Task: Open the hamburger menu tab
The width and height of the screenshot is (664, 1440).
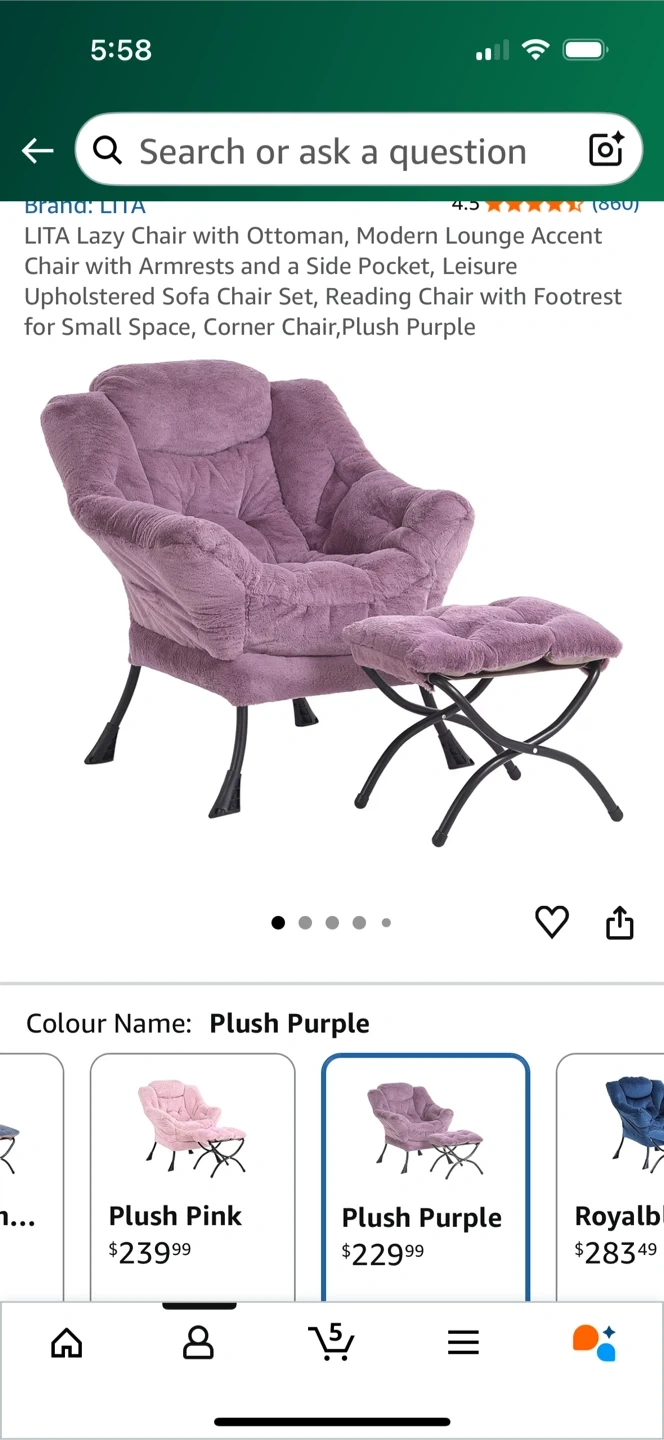Action: 463,1343
